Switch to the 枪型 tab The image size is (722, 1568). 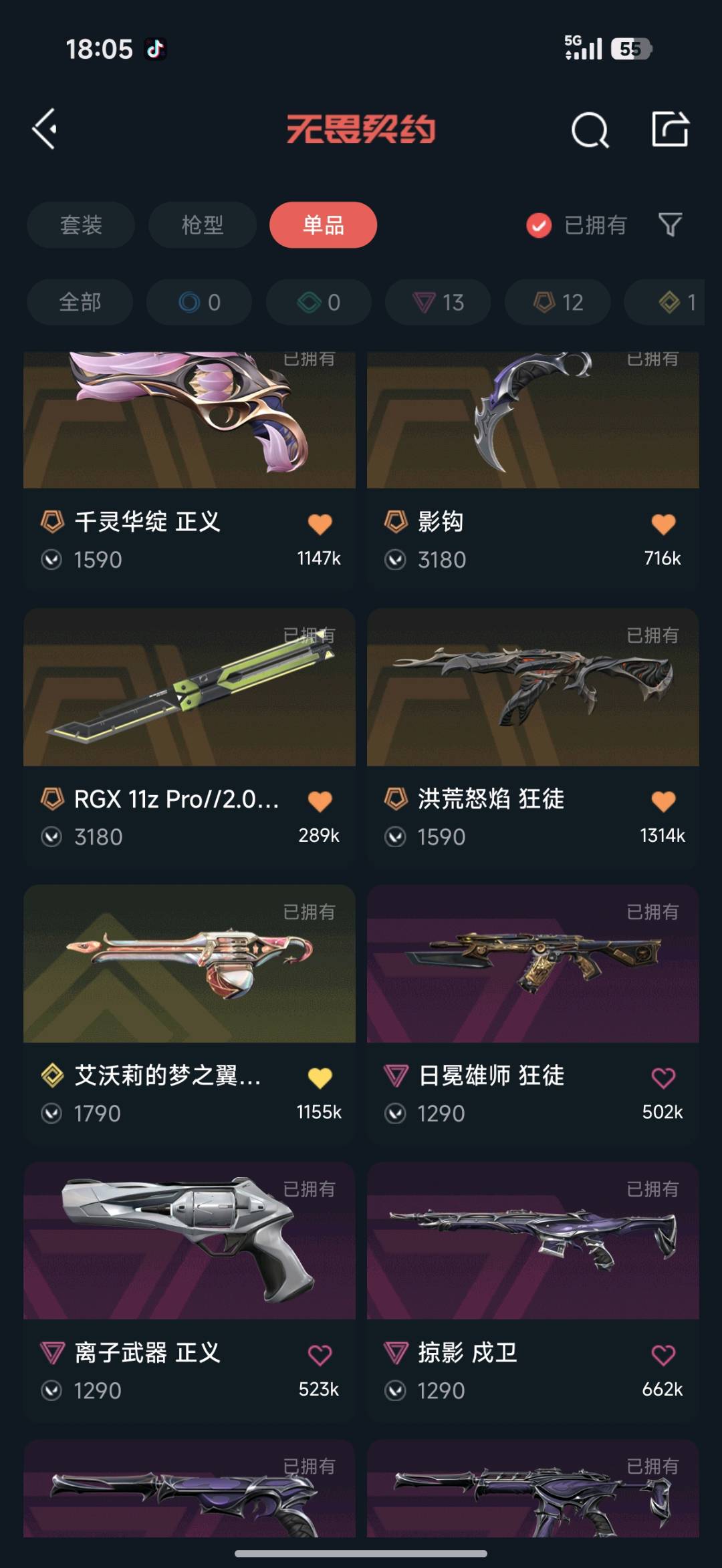[202, 225]
